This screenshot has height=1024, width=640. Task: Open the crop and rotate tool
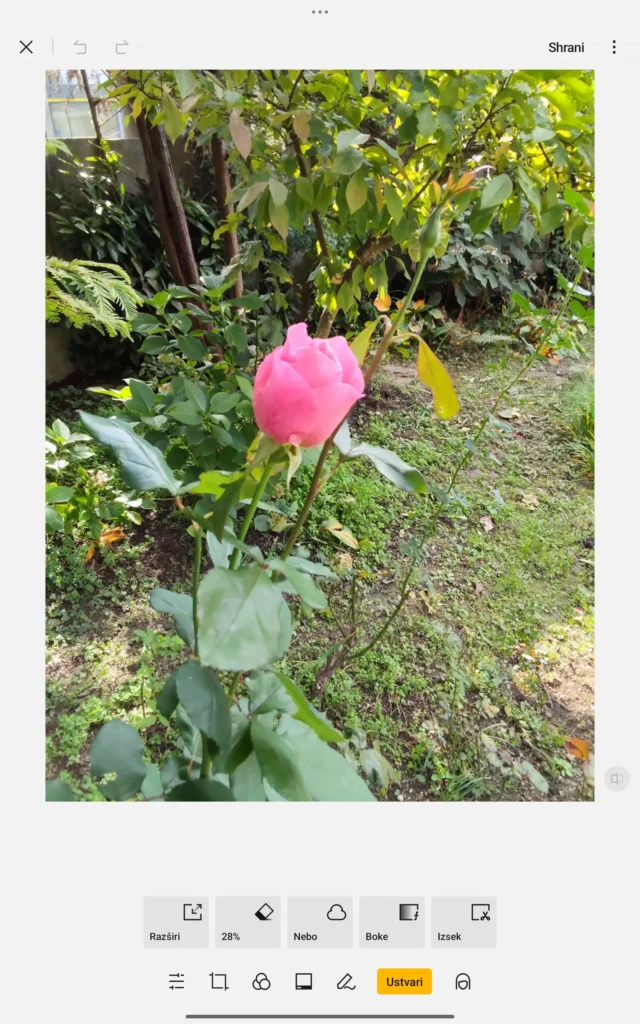click(219, 982)
